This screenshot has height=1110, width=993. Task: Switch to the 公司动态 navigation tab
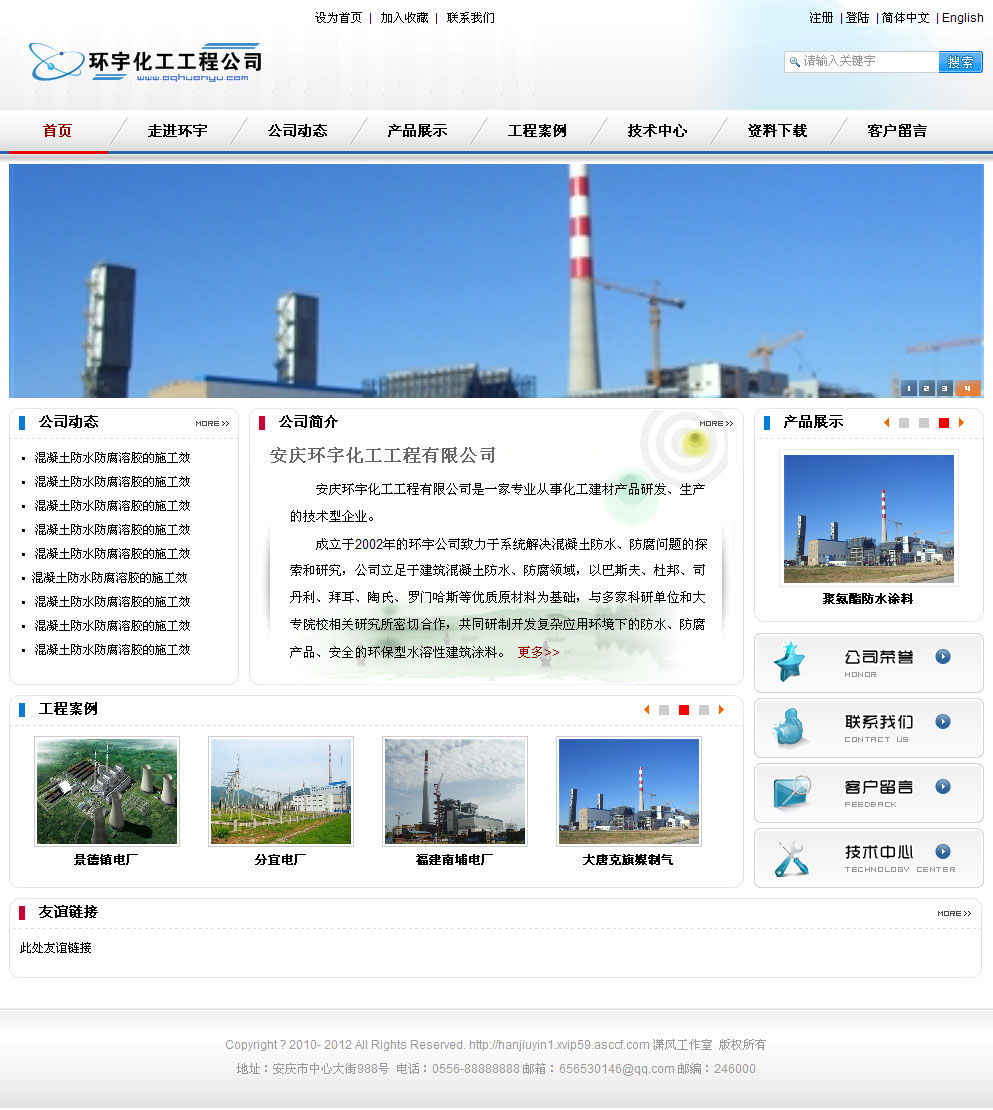(x=297, y=131)
